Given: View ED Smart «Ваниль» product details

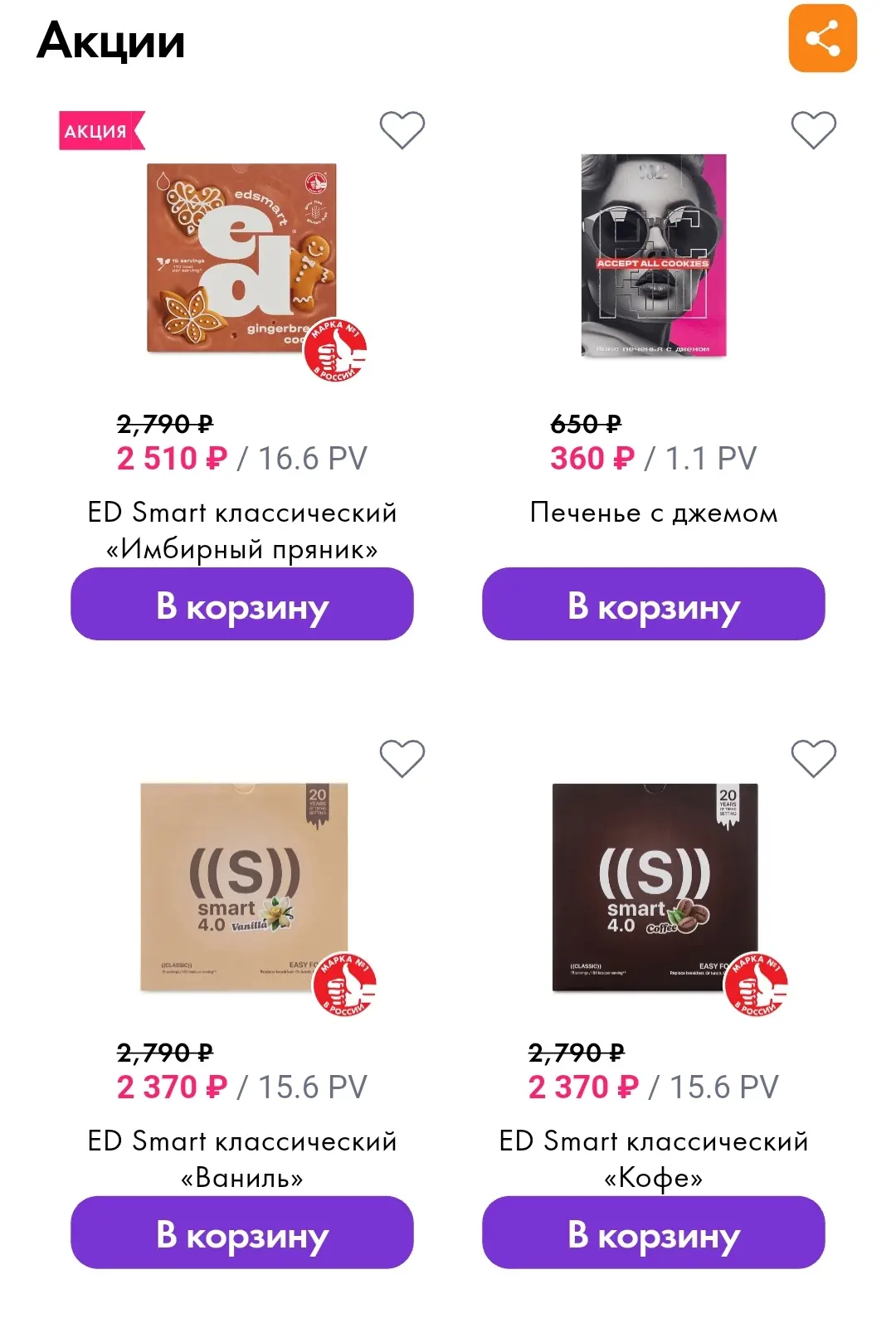Looking at the screenshot, I should point(243,888).
